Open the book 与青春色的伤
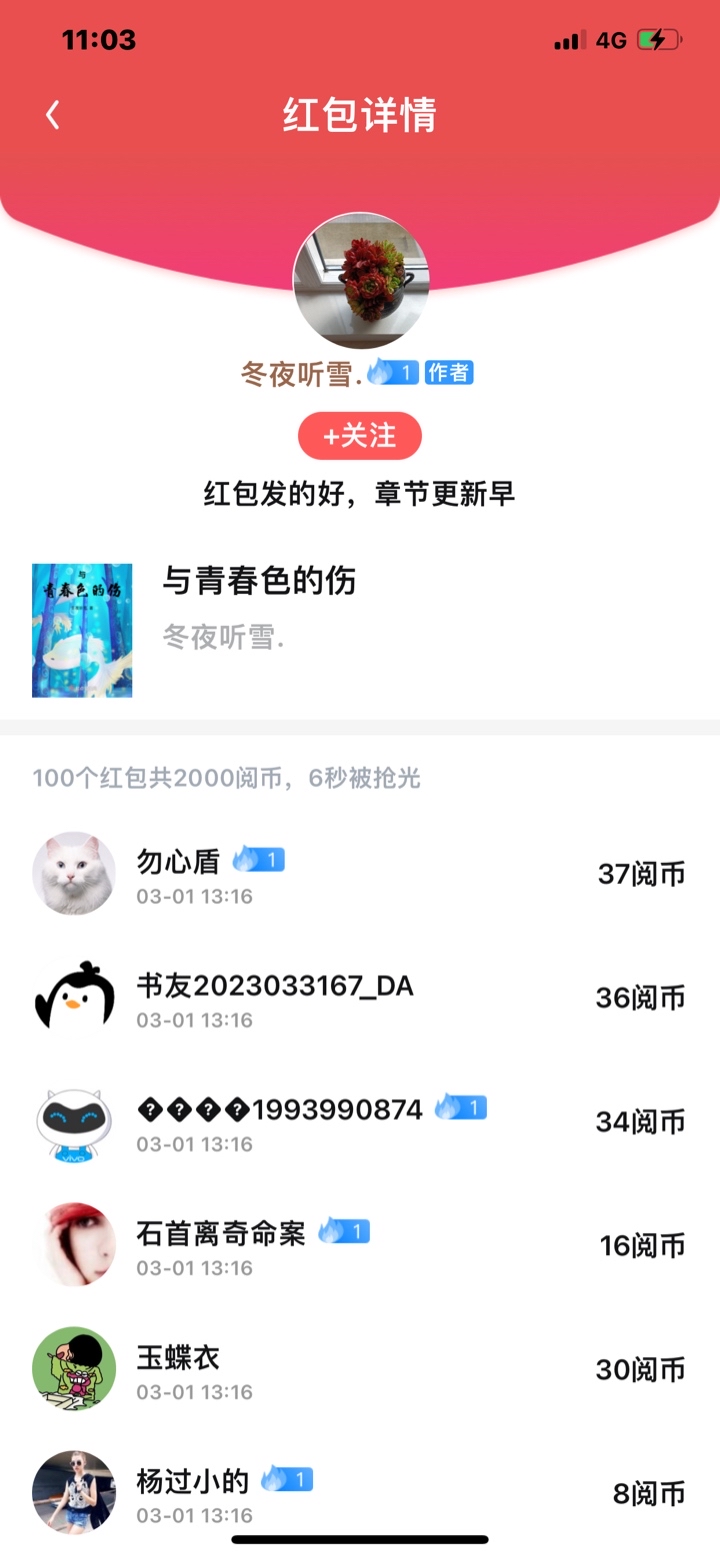The width and height of the screenshot is (720, 1559). coord(258,581)
